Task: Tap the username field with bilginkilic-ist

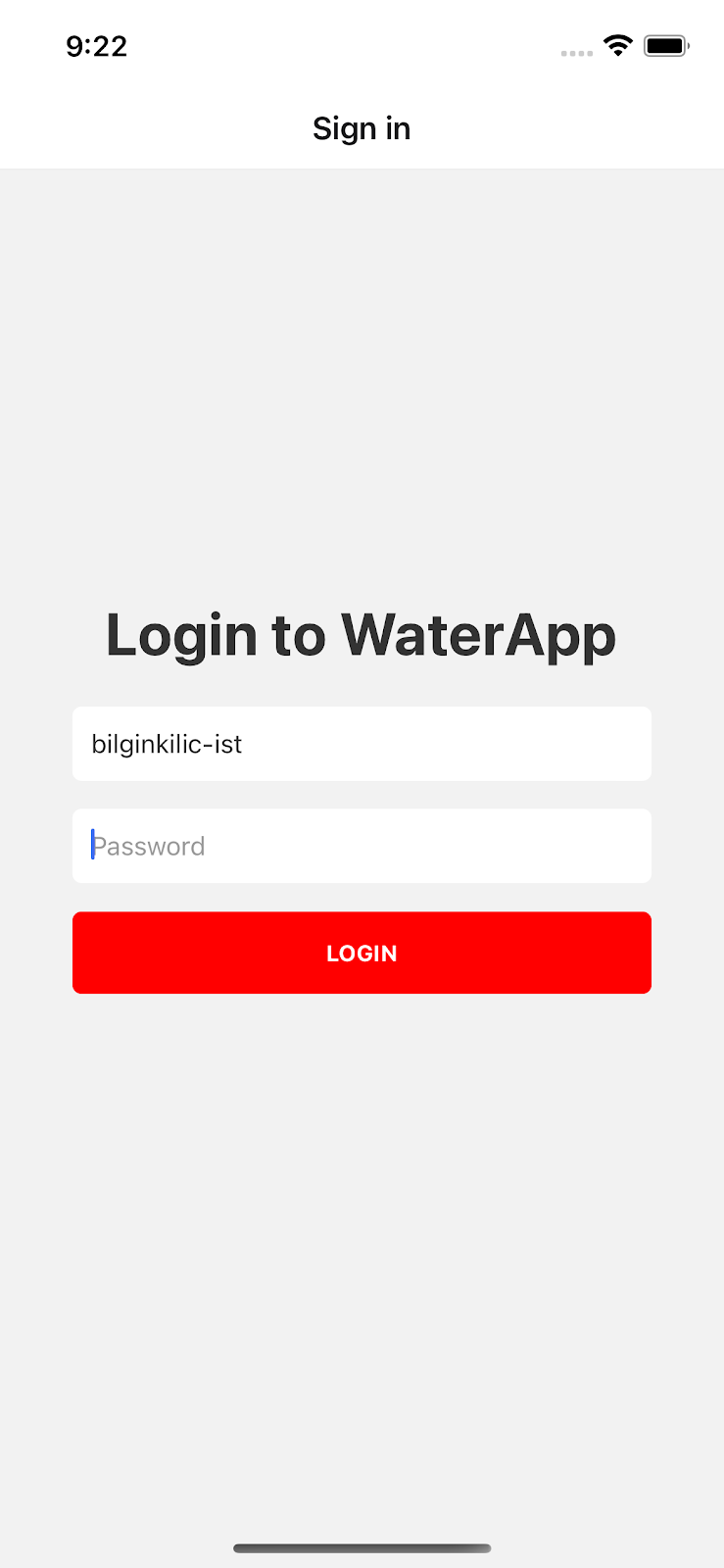Action: [362, 744]
